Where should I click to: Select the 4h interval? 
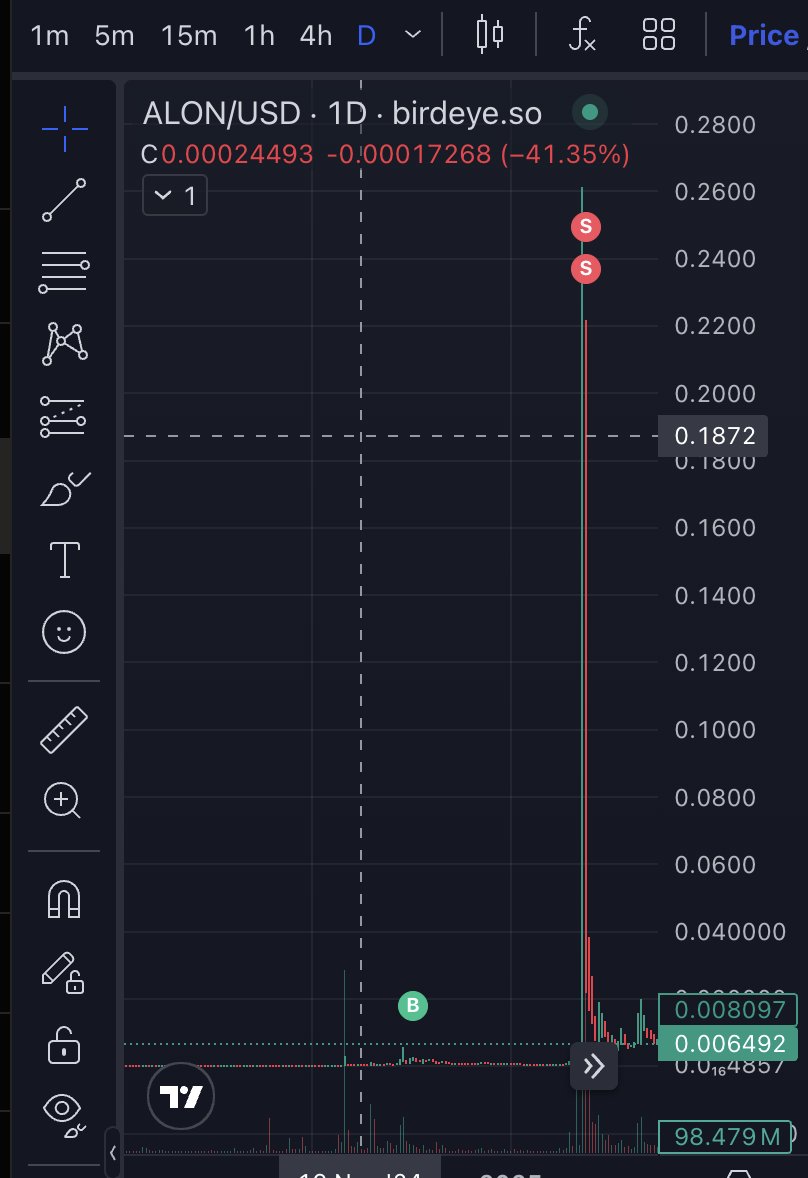[x=315, y=35]
